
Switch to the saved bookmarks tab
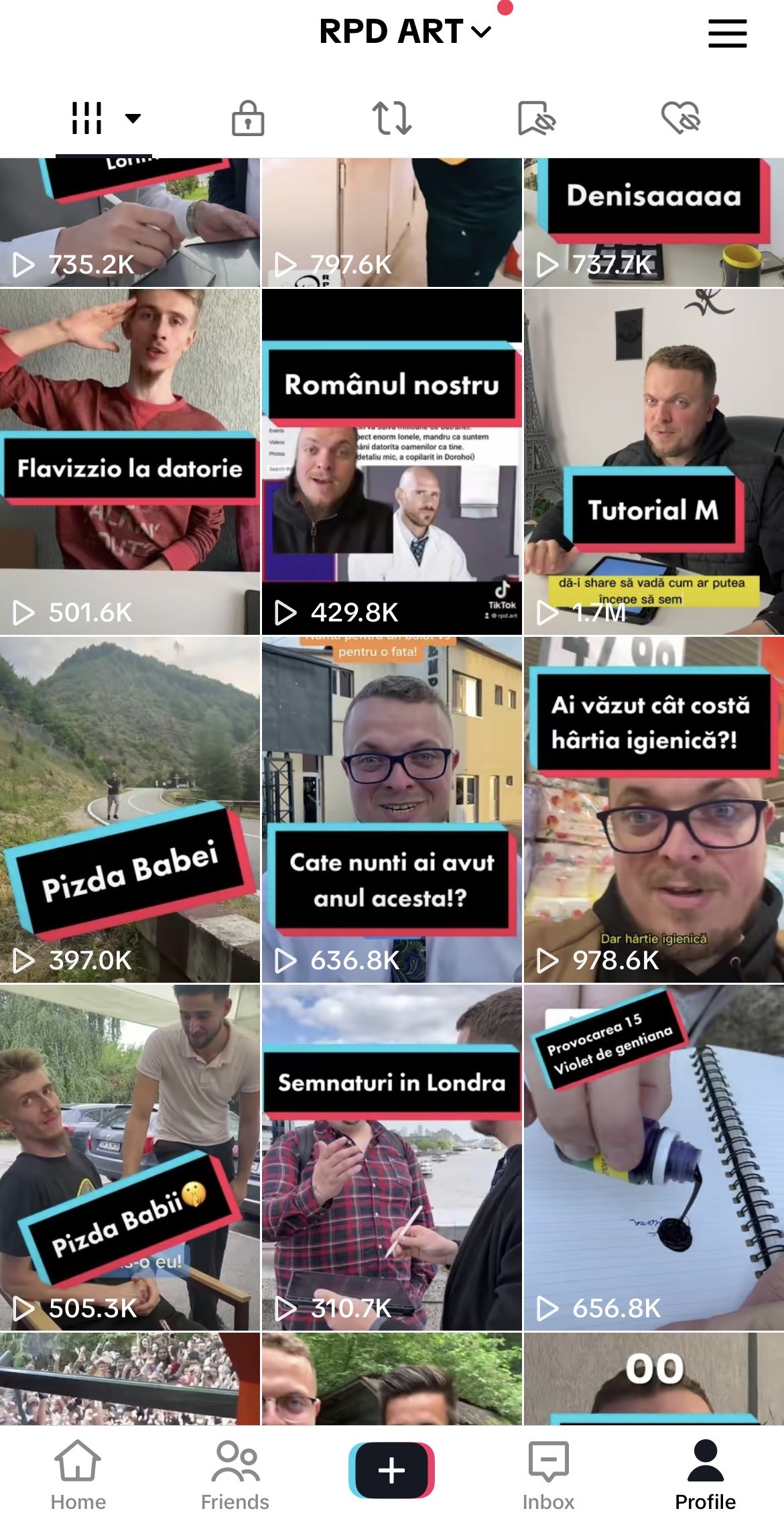coord(536,119)
